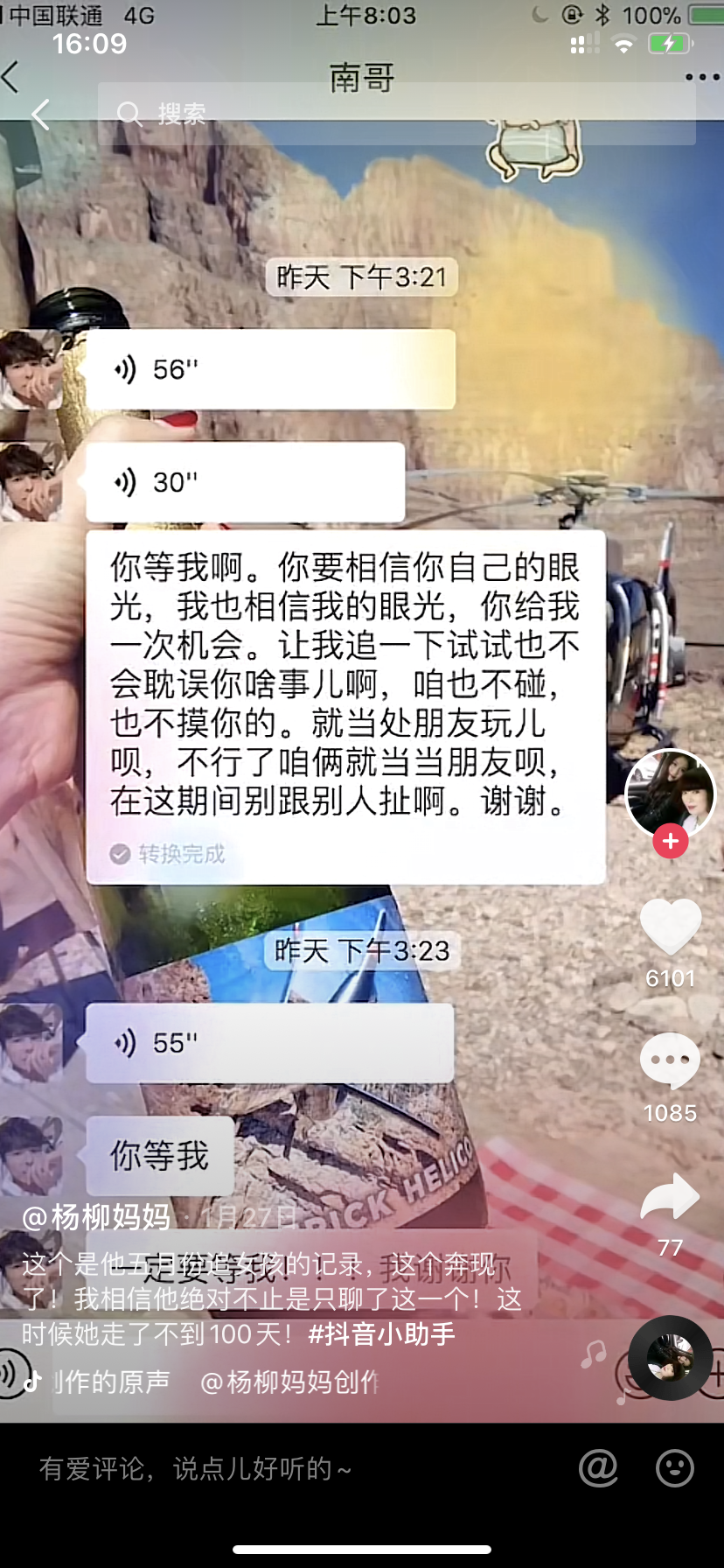Follow creator with red plus button
Image resolution: width=724 pixels, height=1568 pixels.
(671, 842)
